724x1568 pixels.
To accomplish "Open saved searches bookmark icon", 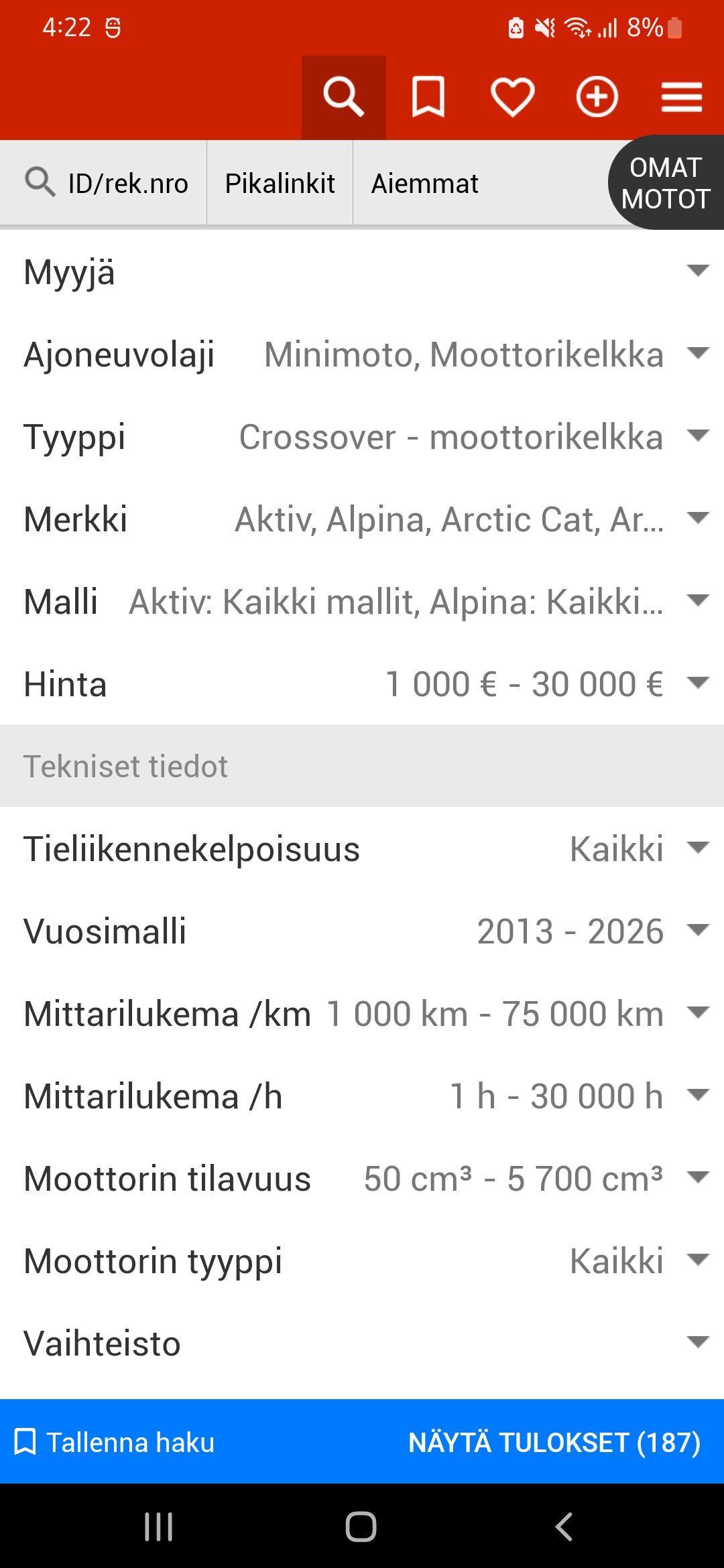I will [428, 98].
